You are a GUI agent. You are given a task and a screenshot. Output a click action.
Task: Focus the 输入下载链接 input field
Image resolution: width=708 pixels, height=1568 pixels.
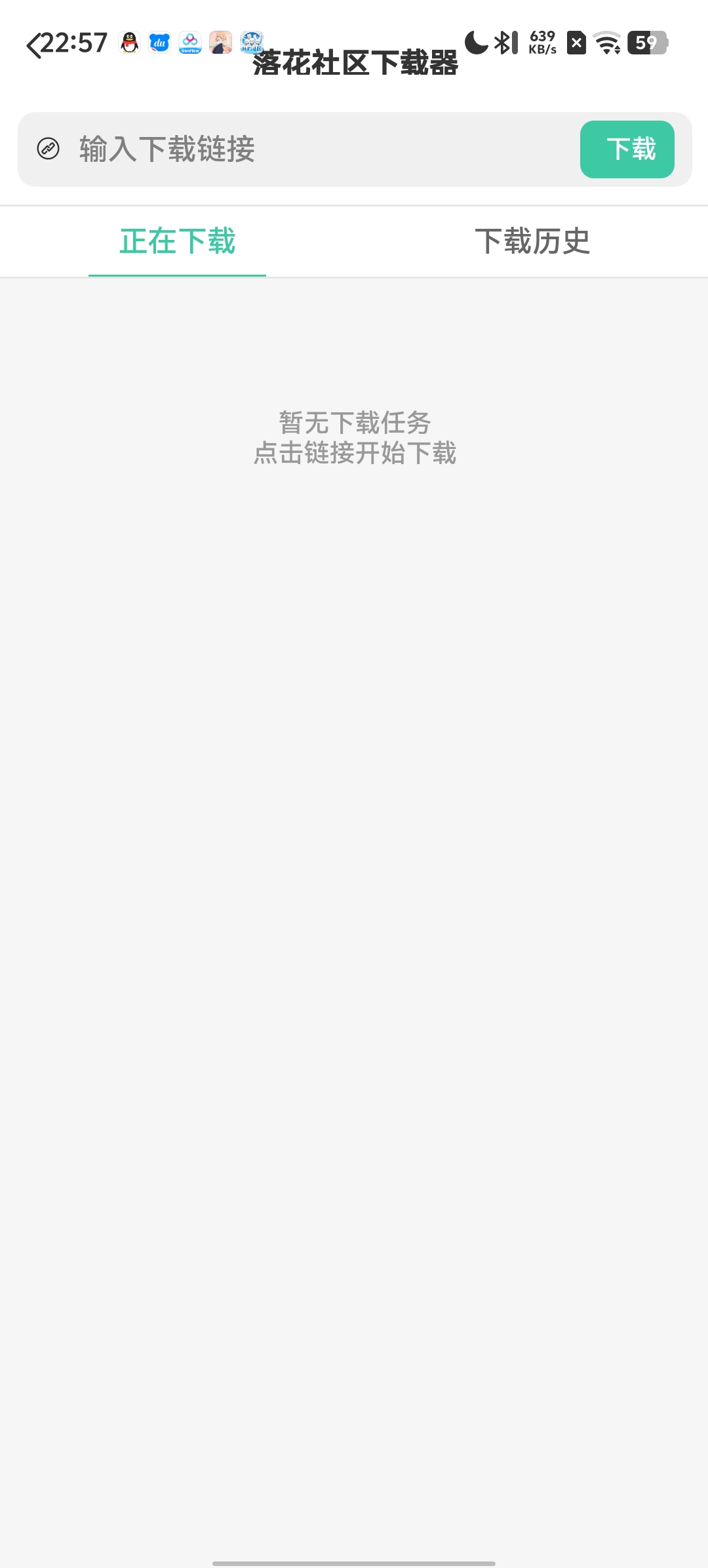coord(315,149)
